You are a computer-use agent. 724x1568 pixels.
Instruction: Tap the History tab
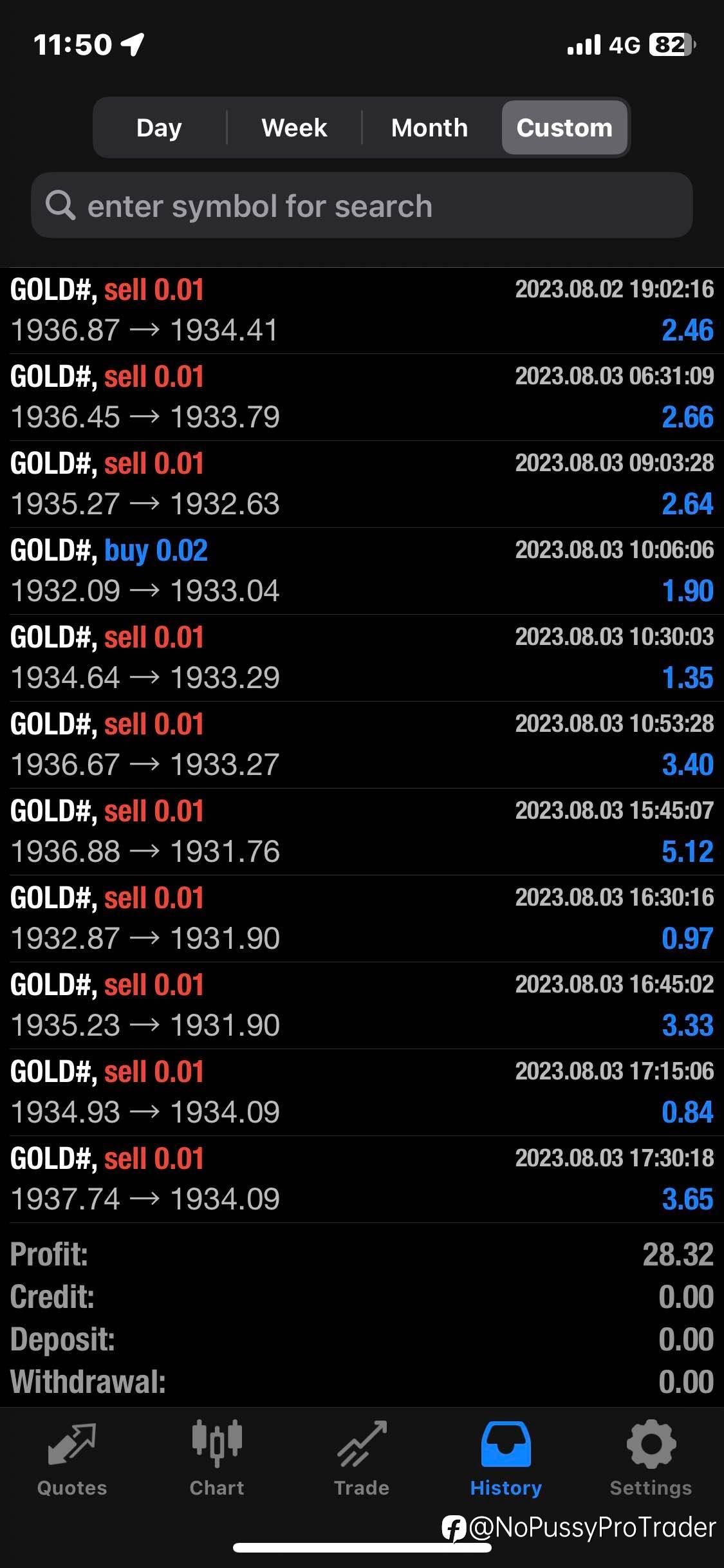[506, 1460]
